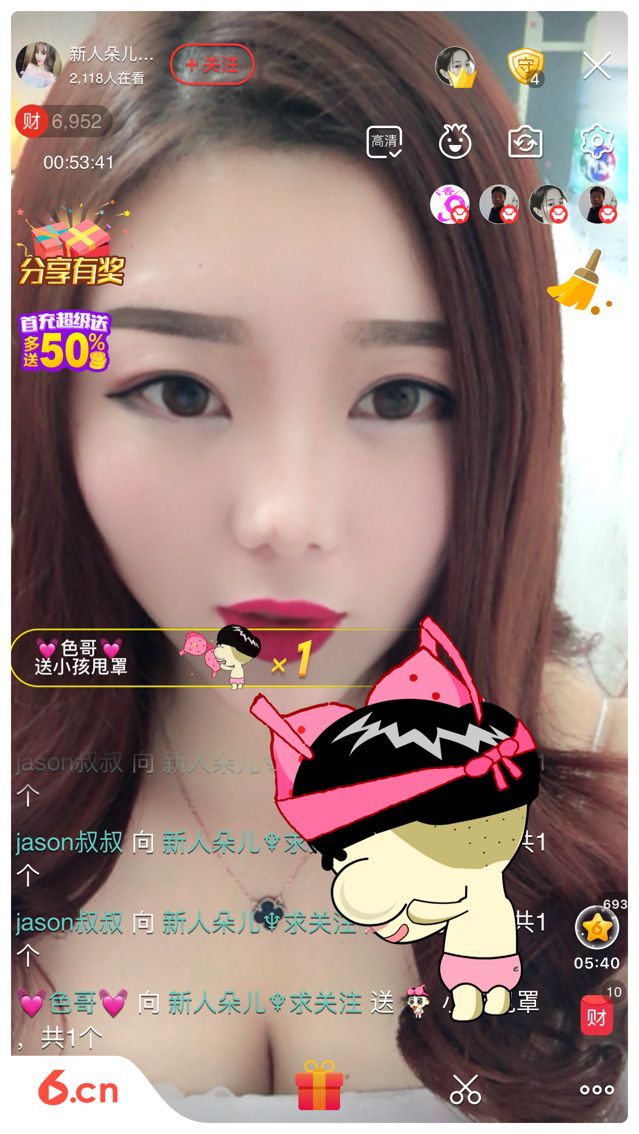Open the gift box panel
The image size is (639, 1134).
pos(319,1087)
